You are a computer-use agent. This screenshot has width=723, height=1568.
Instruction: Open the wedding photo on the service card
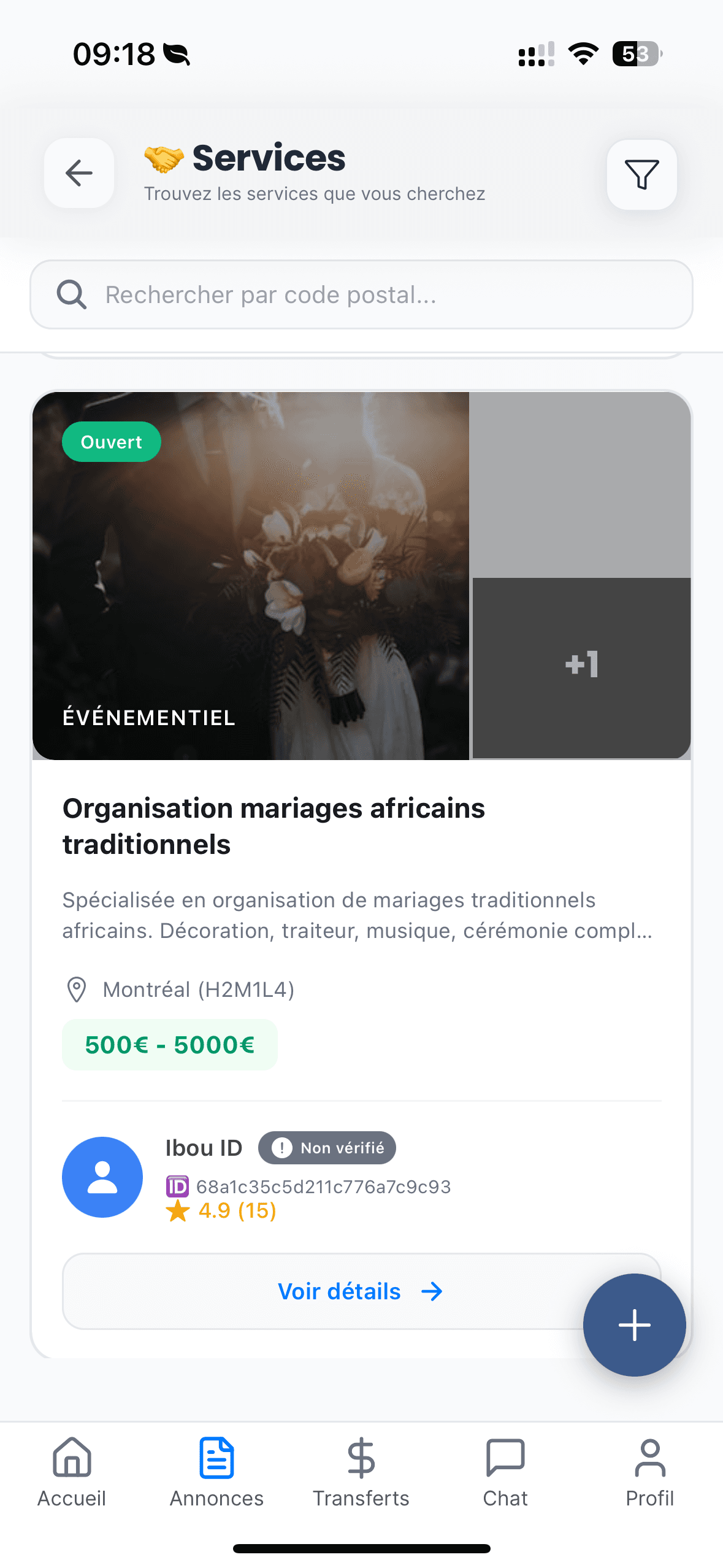[250, 575]
